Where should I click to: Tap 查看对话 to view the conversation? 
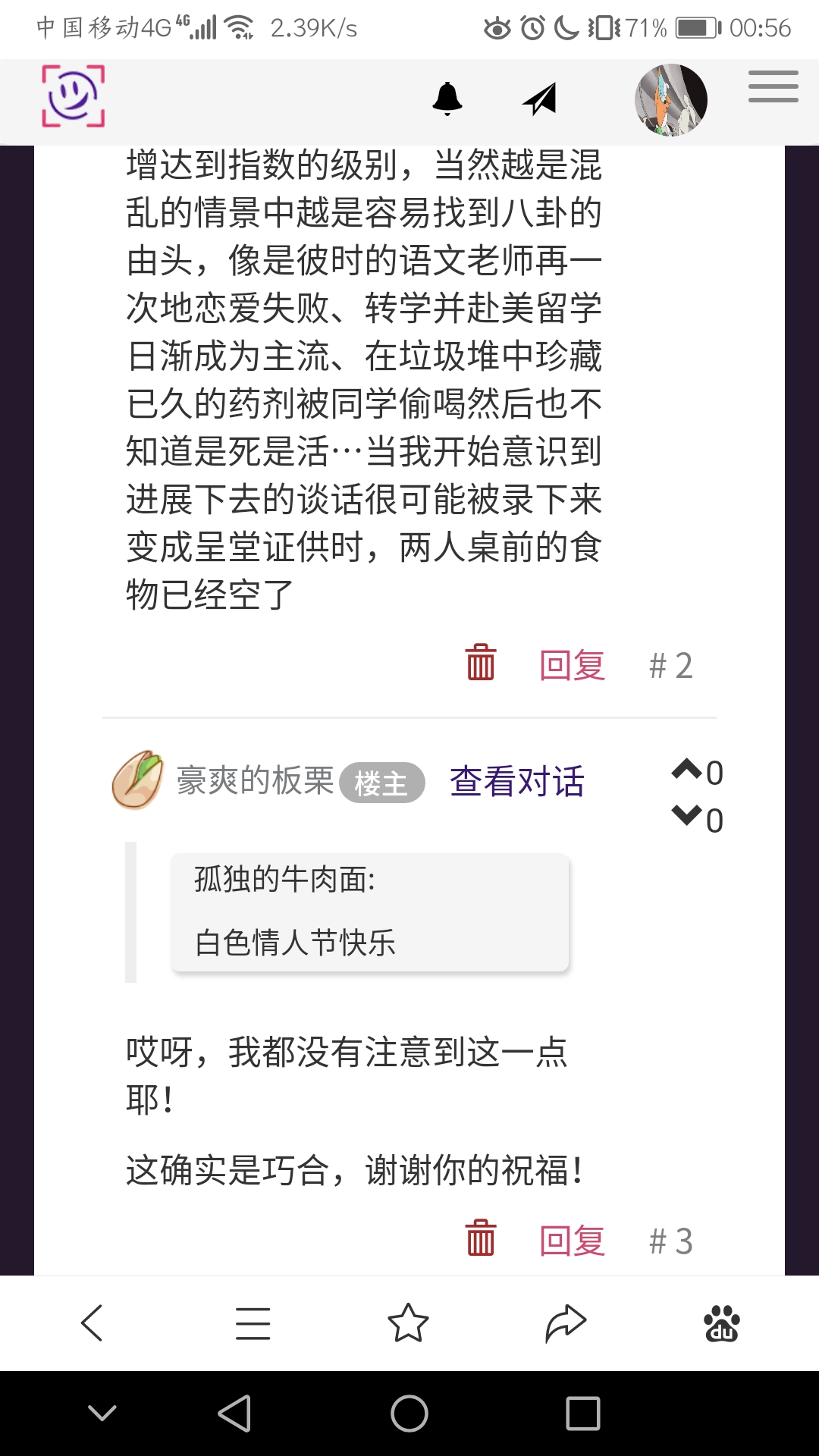(x=516, y=782)
